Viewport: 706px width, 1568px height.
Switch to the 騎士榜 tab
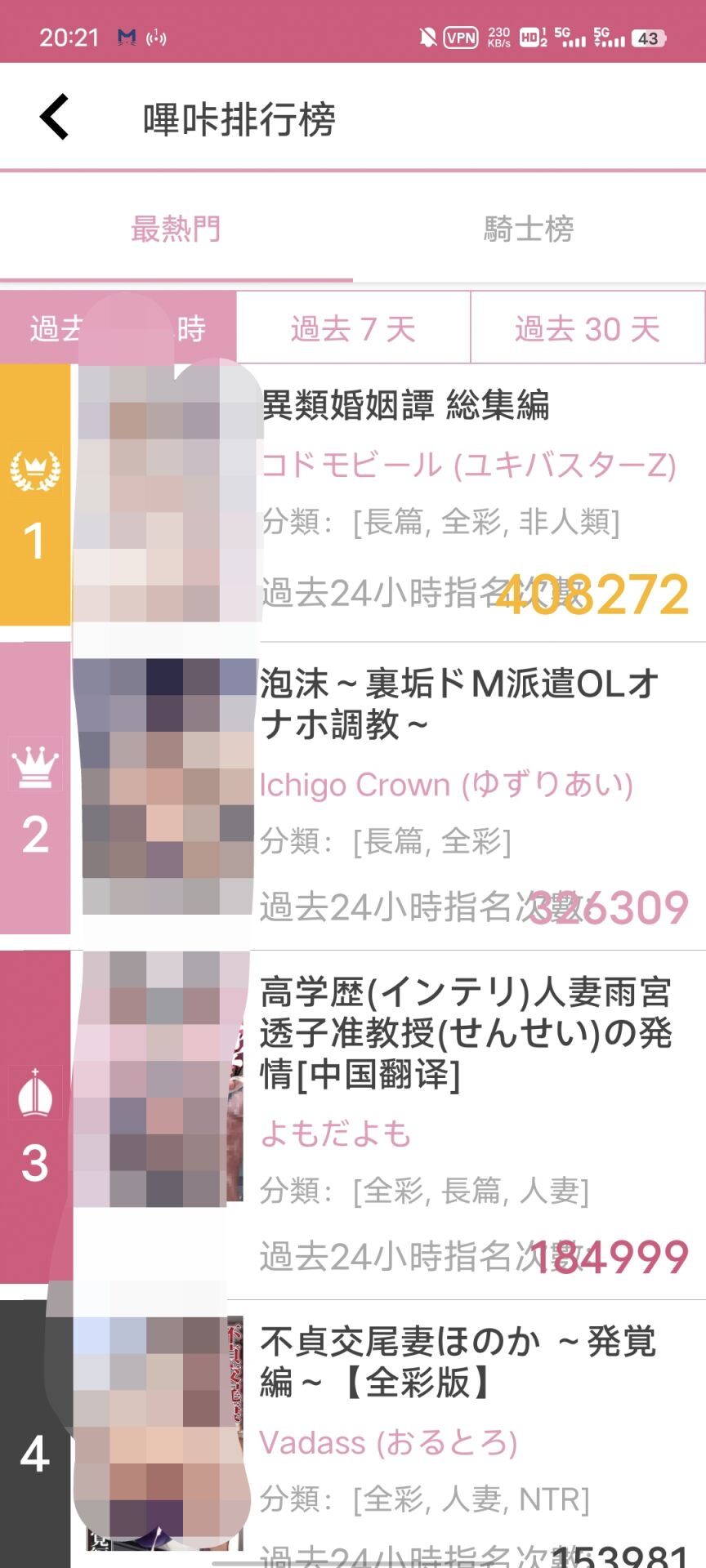[x=529, y=229]
